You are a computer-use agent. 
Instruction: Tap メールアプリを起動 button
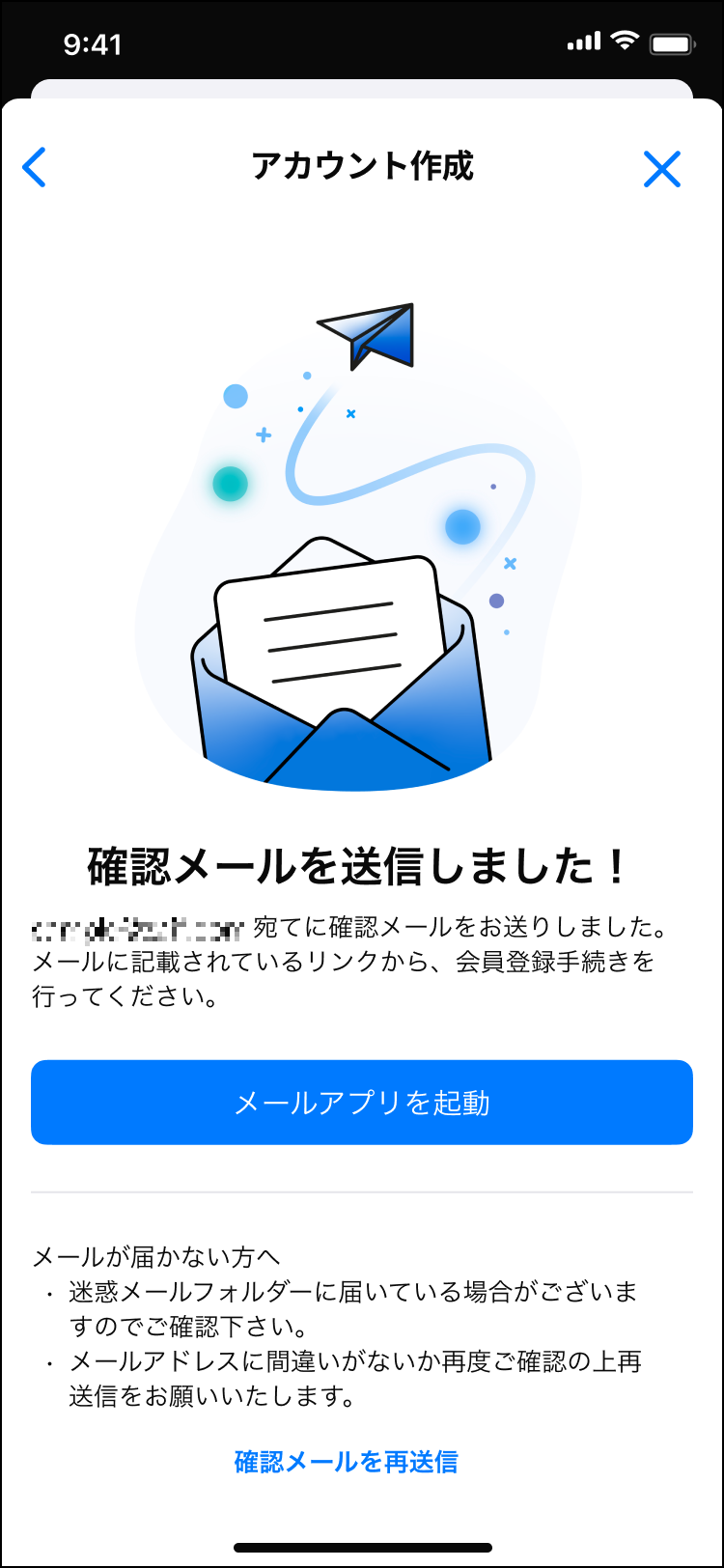tap(362, 1103)
